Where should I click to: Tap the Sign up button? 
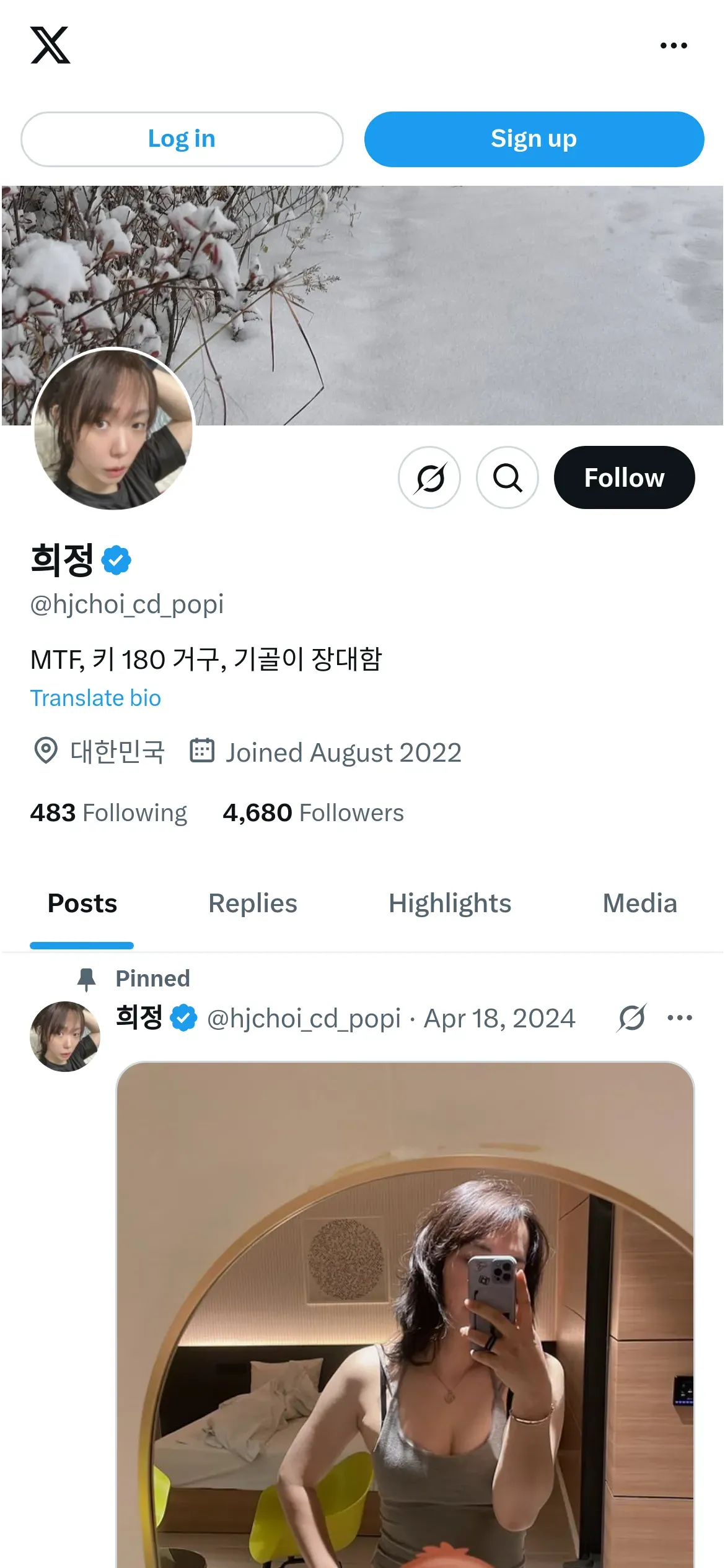534,139
